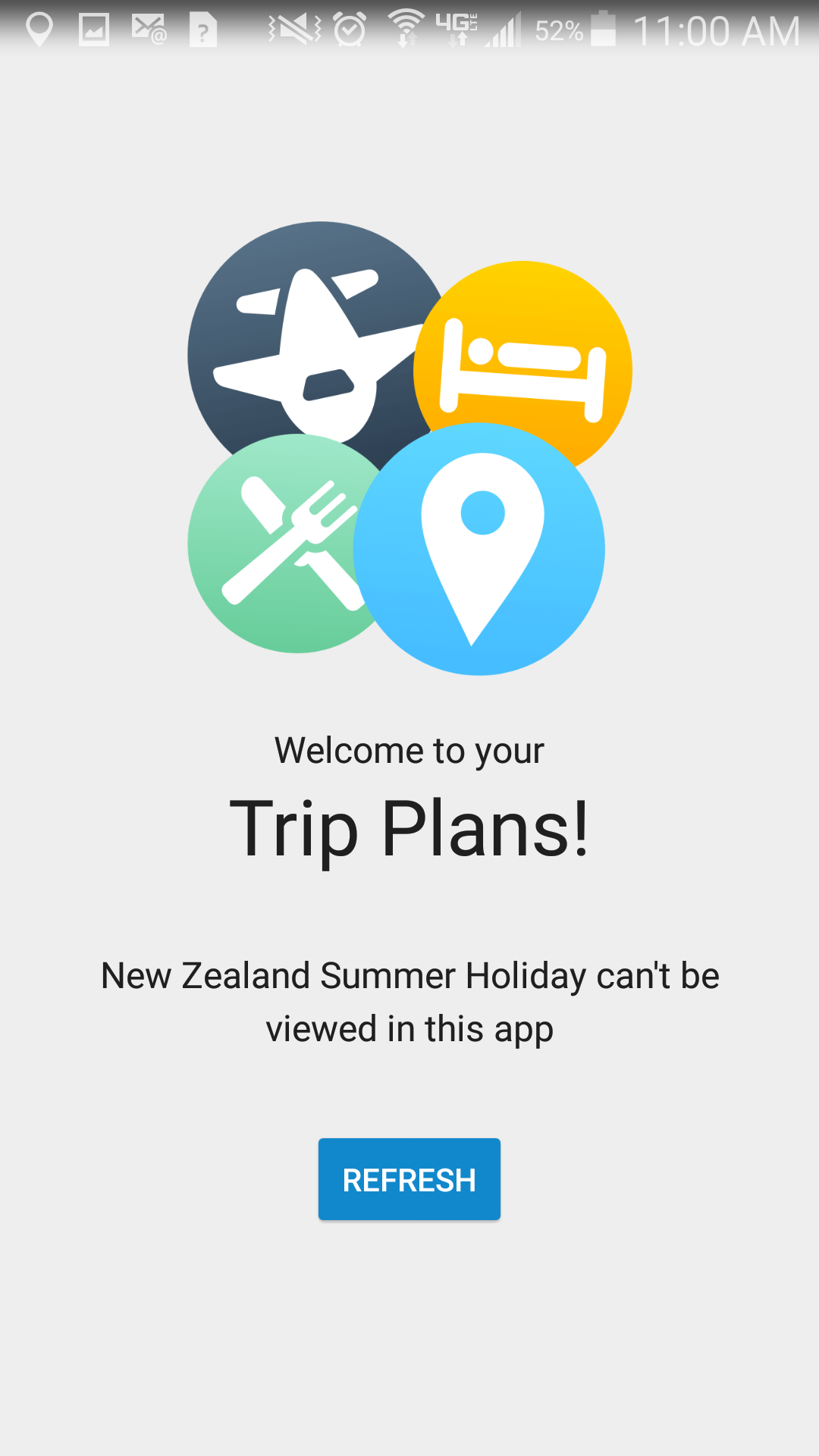Screen dimensions: 819x1456
Task: Tap the New Zealand Summer Holiday message
Action: point(409,1001)
